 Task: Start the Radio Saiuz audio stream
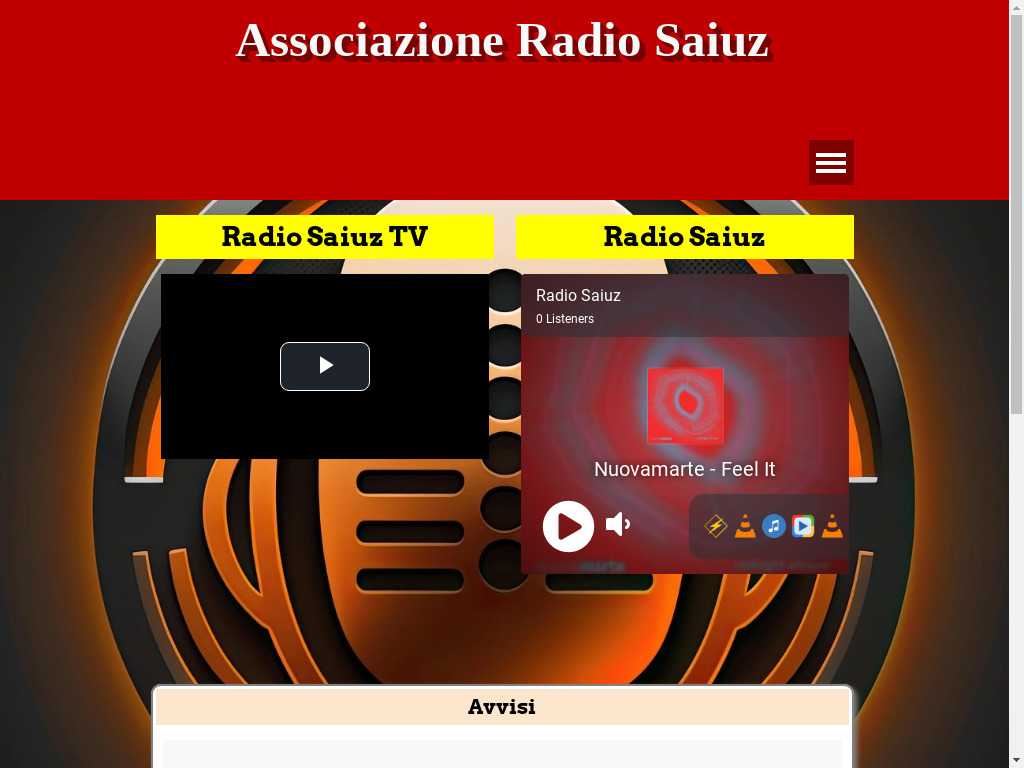pos(568,526)
